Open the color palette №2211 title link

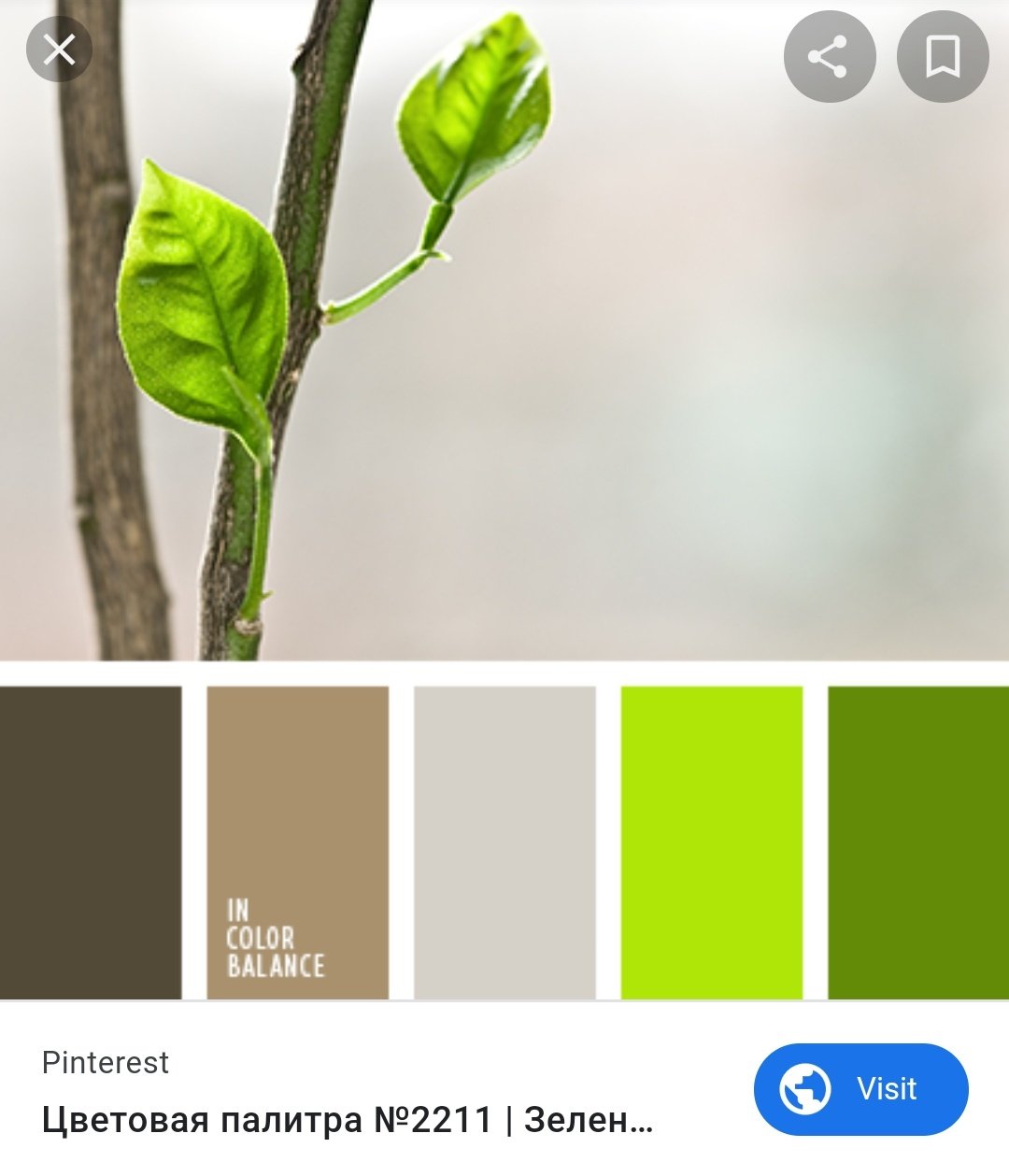pyautogui.click(x=347, y=1120)
